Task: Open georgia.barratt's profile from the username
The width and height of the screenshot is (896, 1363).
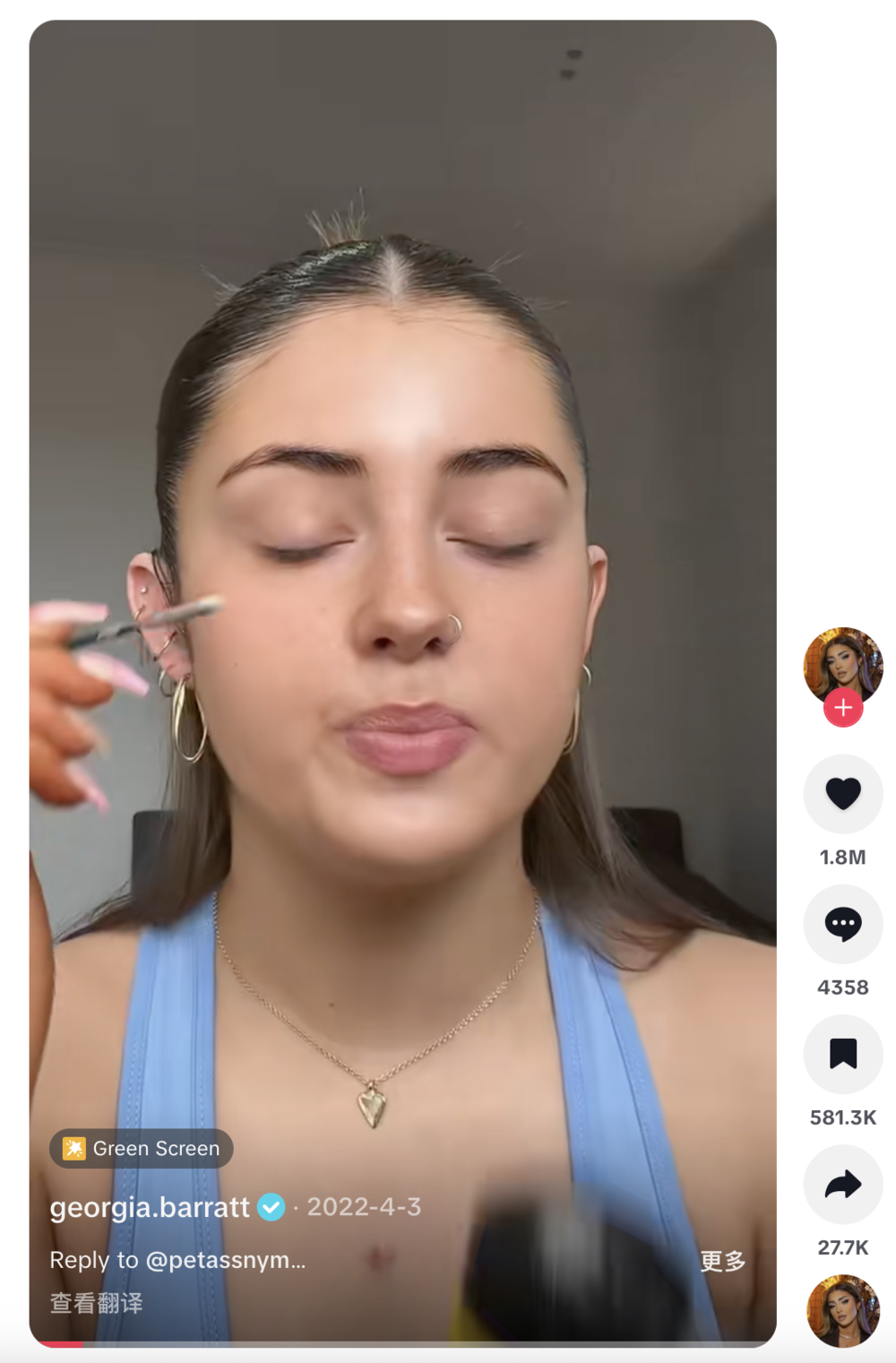Action: point(149,1207)
